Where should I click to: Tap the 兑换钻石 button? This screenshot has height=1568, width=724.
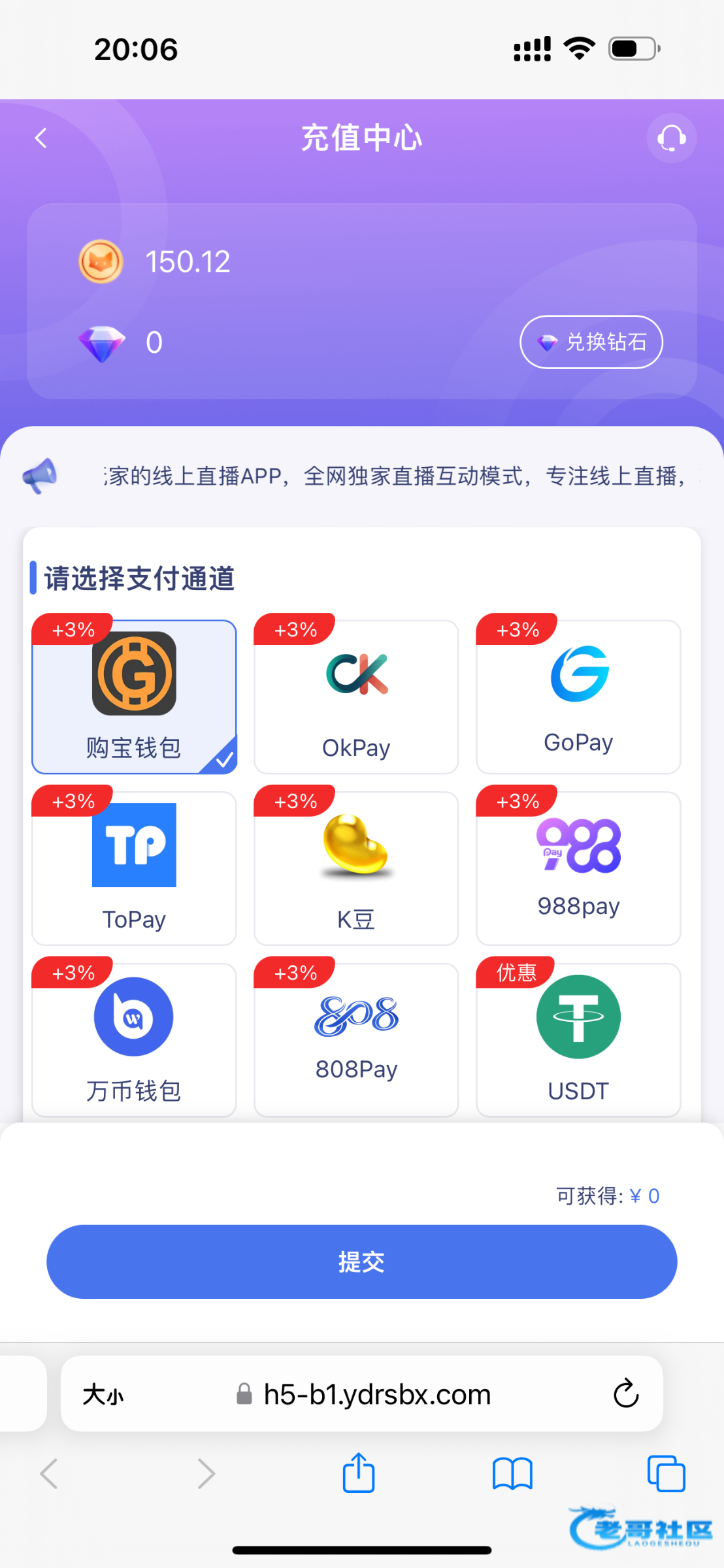(x=591, y=342)
